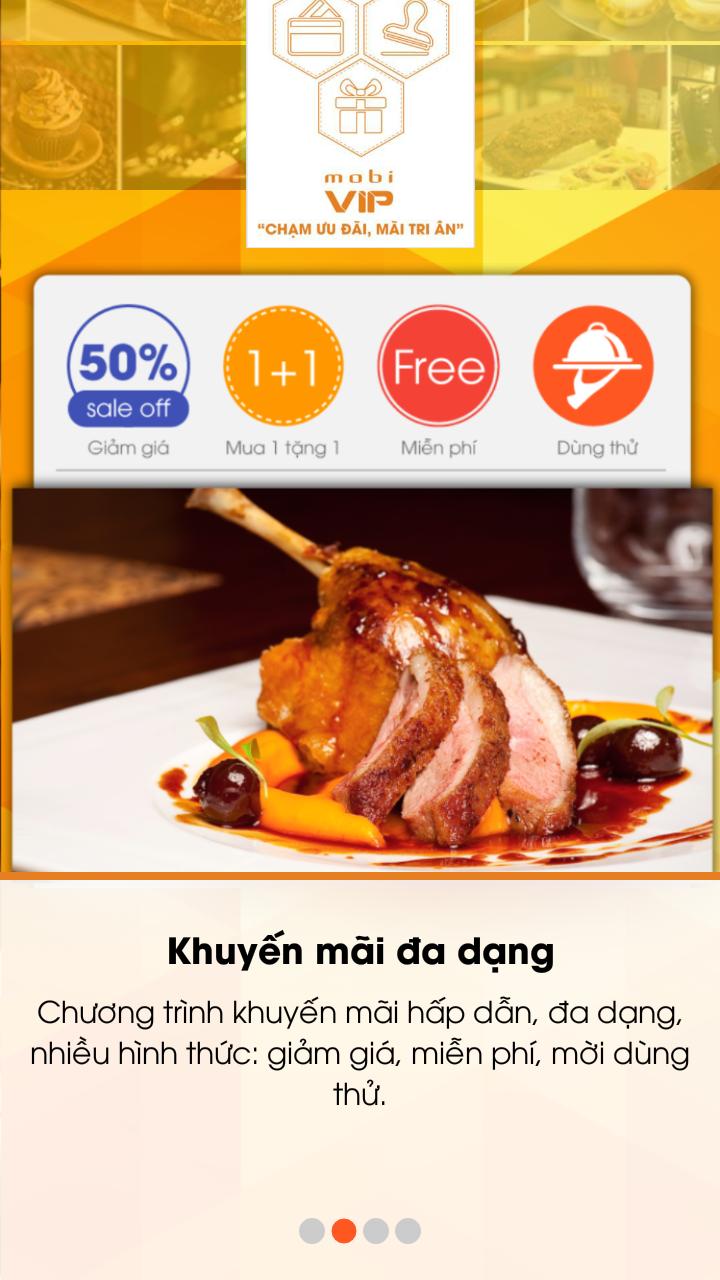Click the promotion description paragraph

pos(360,1047)
